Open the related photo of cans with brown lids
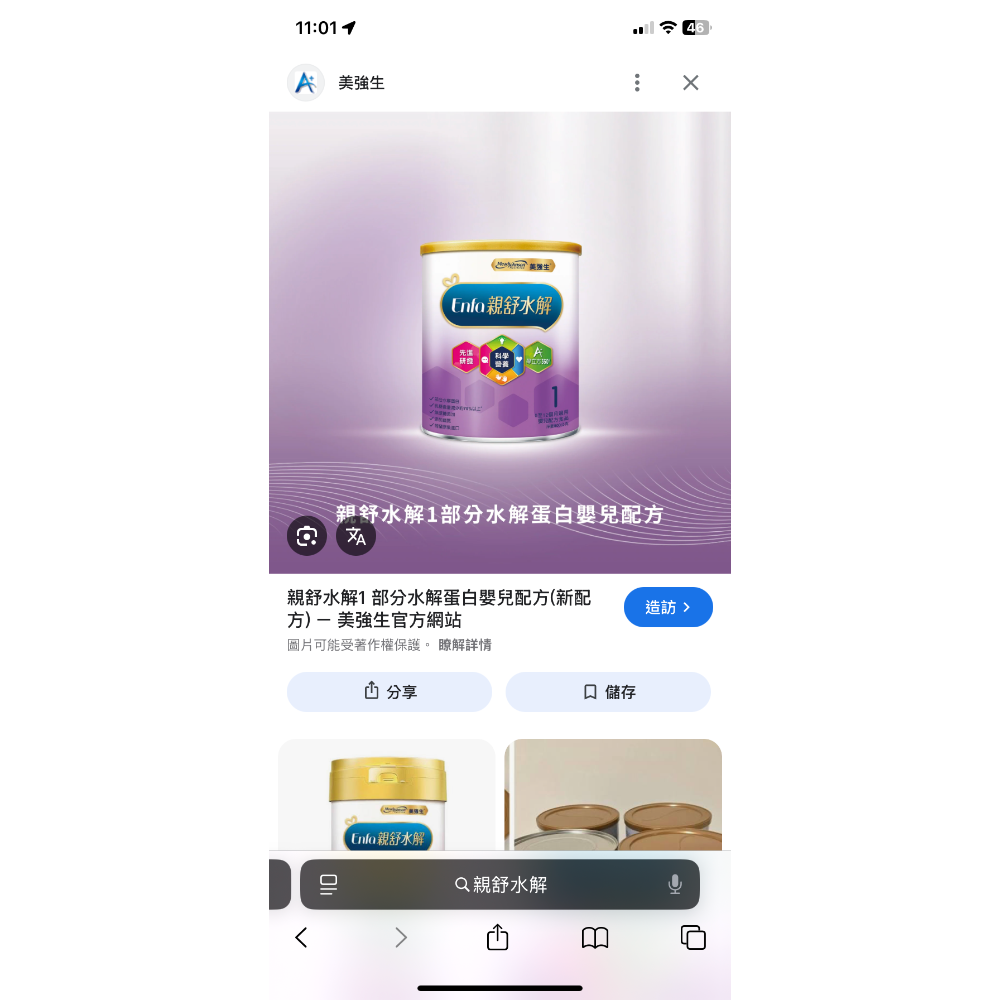Screen dimensions: 1000x1000 [613, 800]
